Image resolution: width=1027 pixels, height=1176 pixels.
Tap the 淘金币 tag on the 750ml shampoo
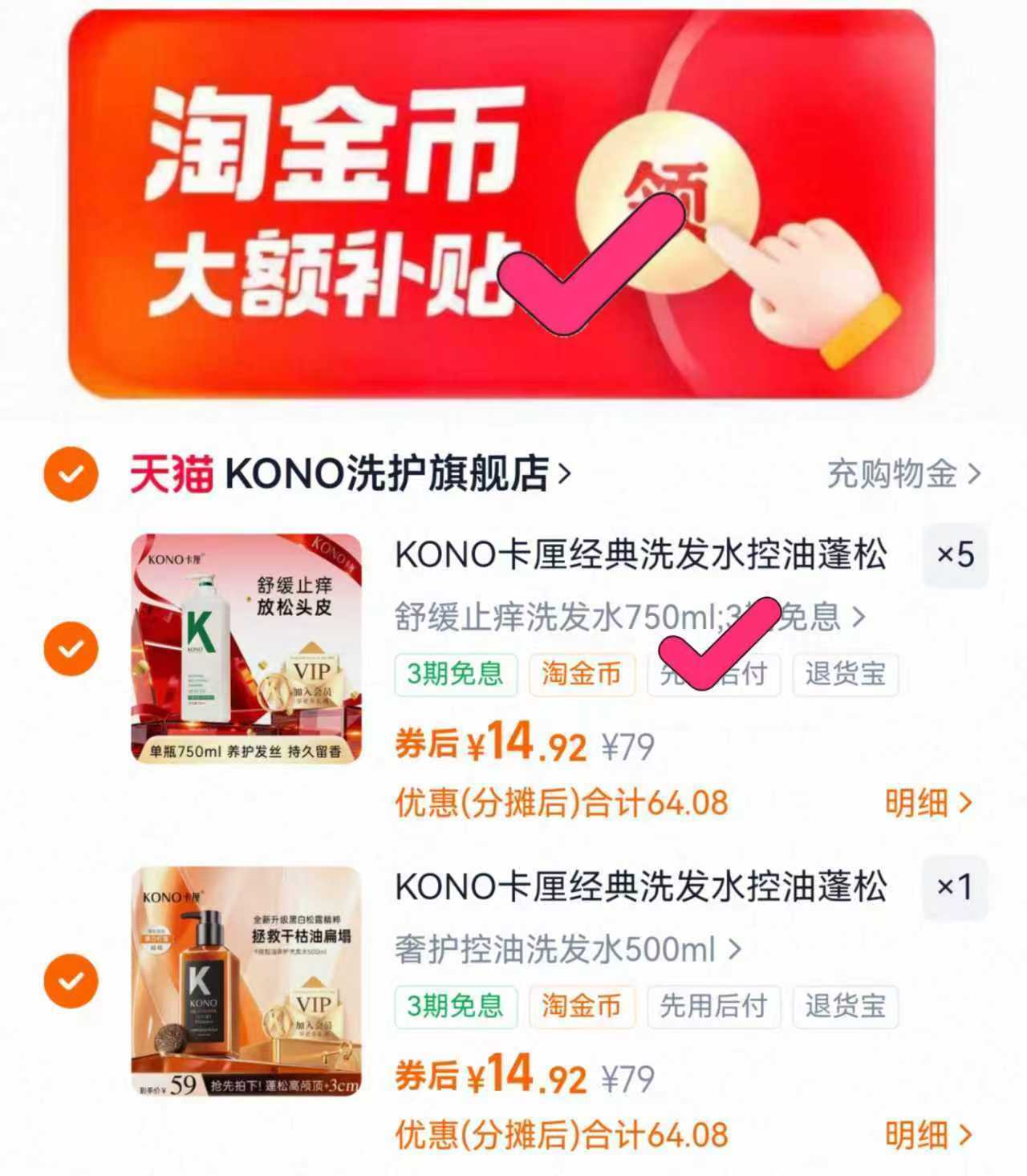[x=582, y=675]
